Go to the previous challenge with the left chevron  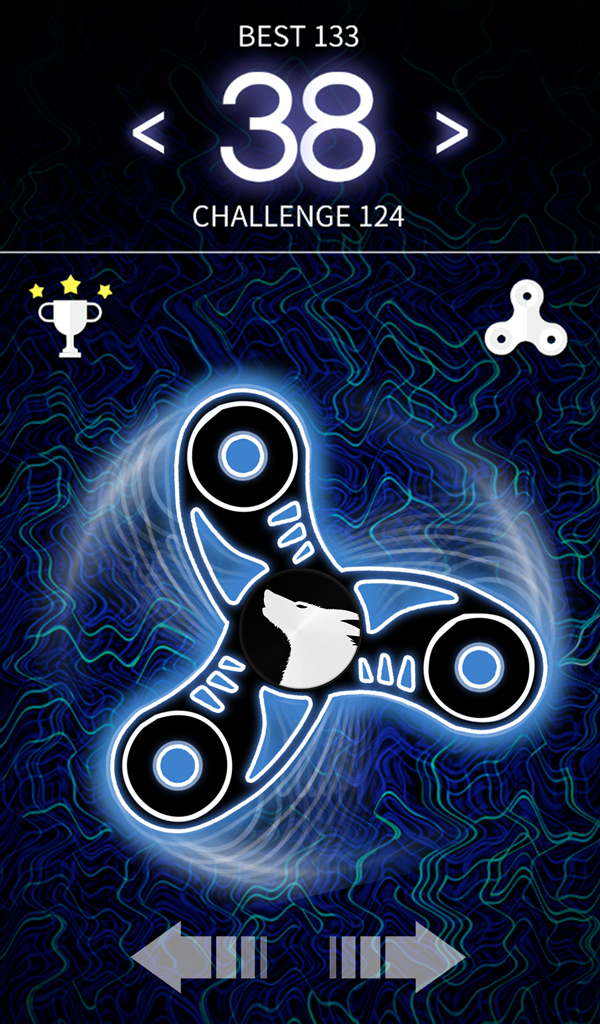pyautogui.click(x=148, y=133)
